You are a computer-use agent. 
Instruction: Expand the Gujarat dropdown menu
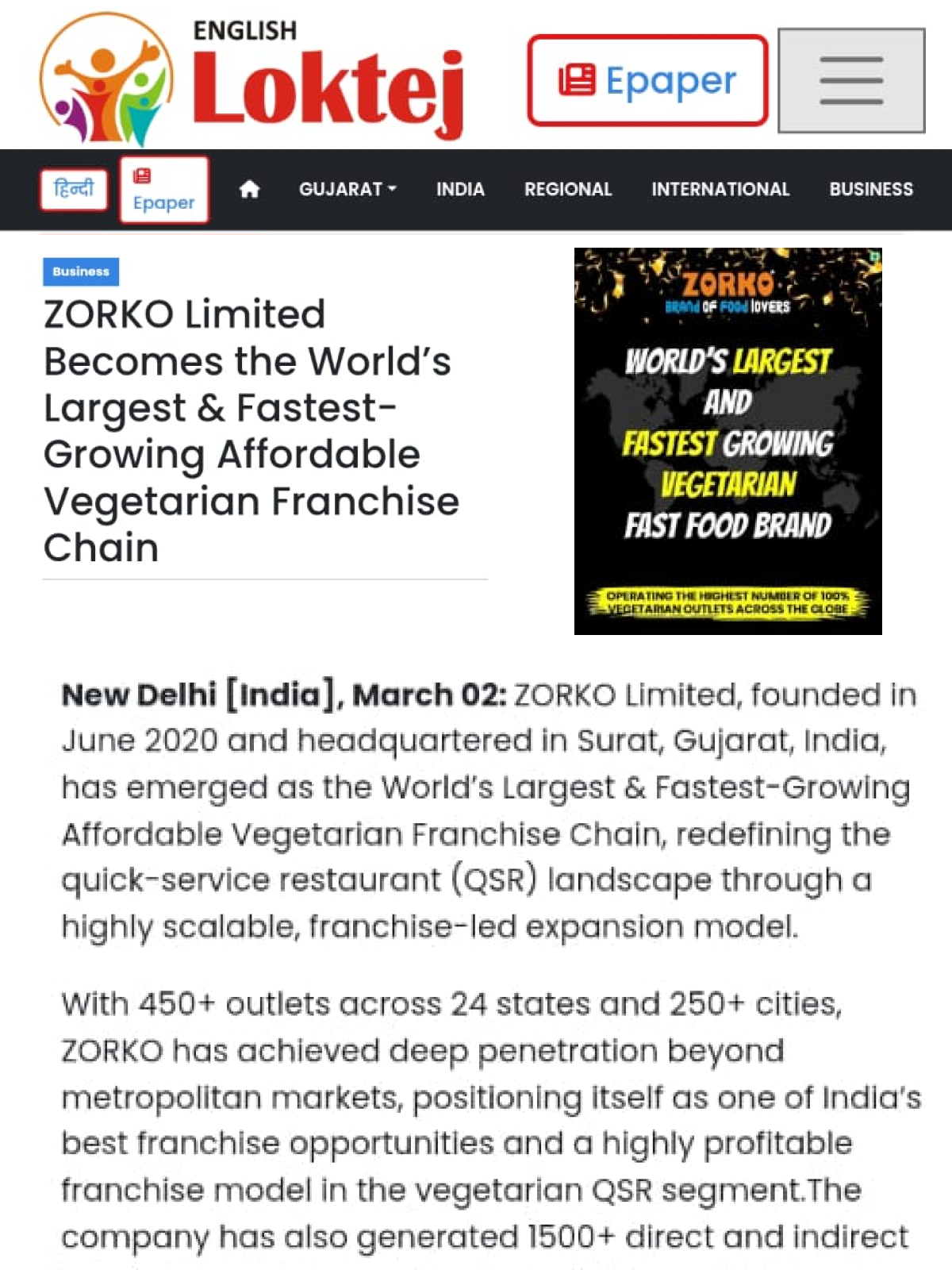tap(347, 190)
